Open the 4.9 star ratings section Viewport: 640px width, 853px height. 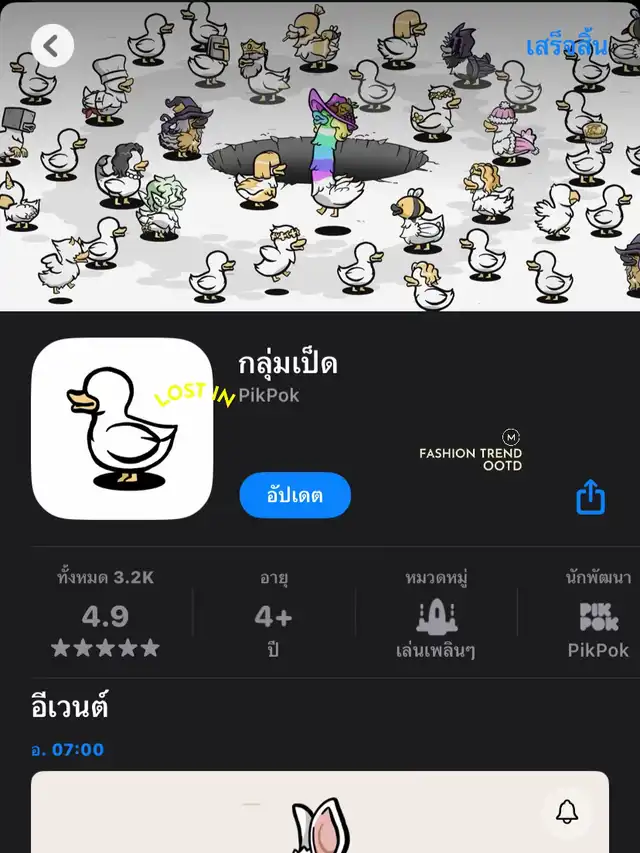(106, 614)
